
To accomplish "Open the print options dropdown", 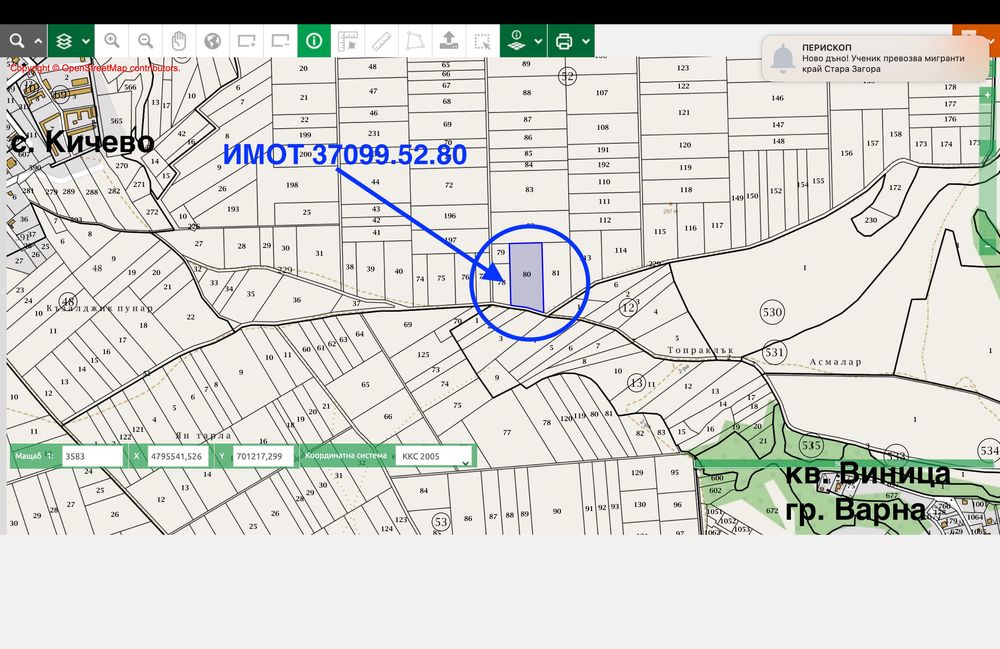I will pos(573,42).
